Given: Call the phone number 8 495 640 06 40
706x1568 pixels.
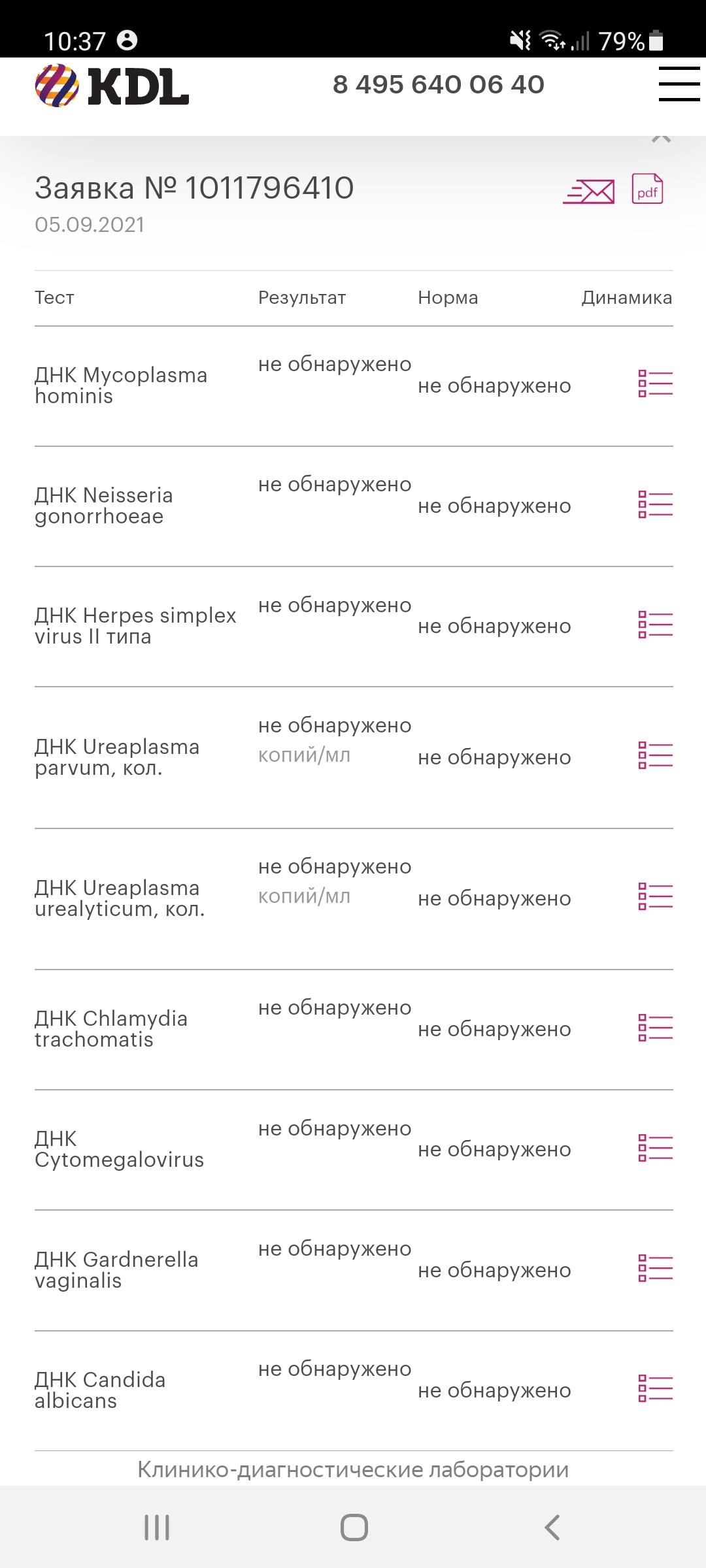Looking at the screenshot, I should pos(438,85).
